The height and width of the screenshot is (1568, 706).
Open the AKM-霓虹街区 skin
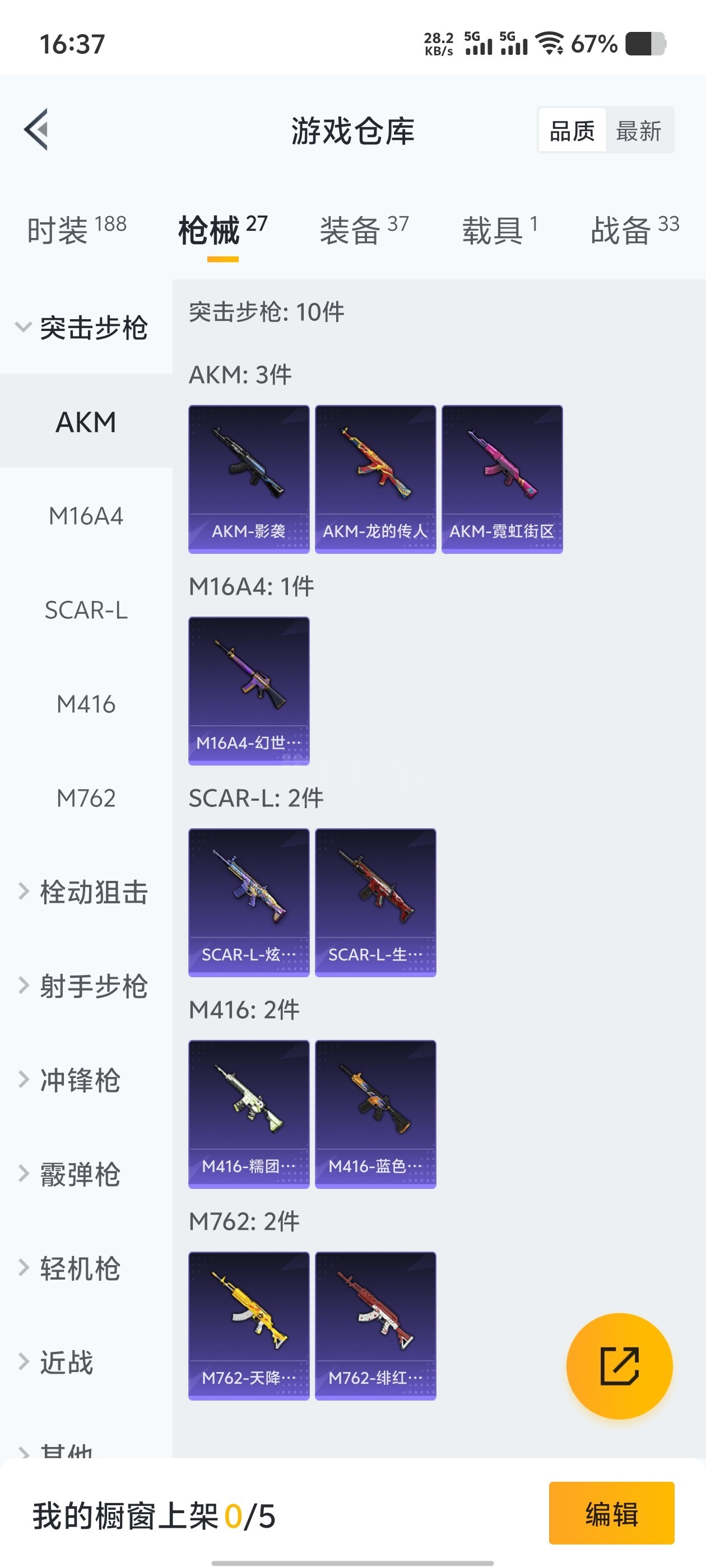pyautogui.click(x=502, y=479)
